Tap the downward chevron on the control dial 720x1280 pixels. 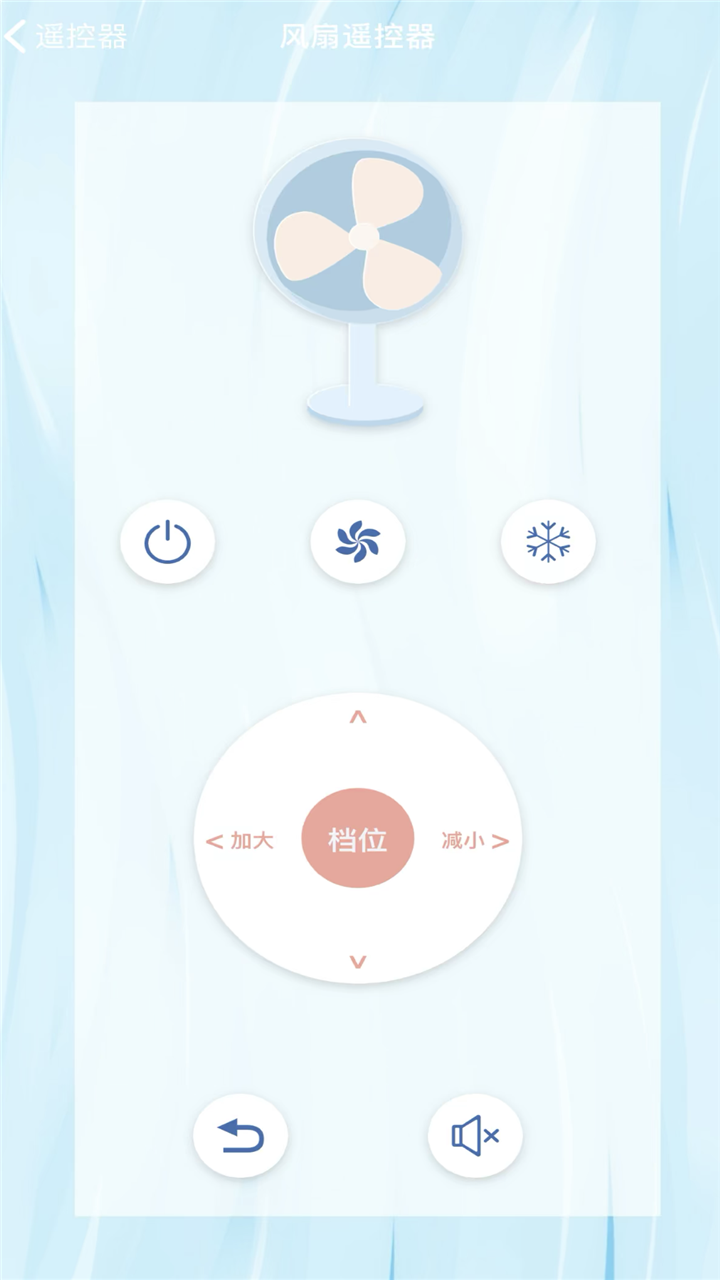(357, 962)
